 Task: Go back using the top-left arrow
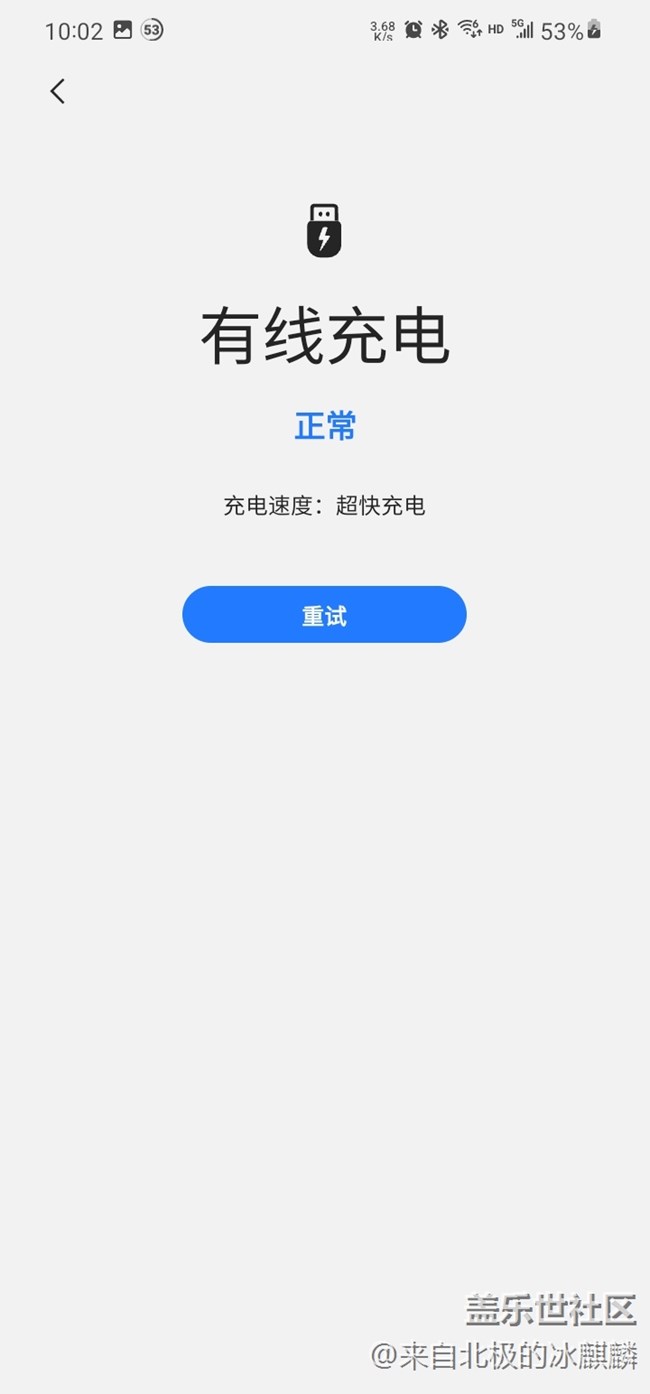point(57,91)
